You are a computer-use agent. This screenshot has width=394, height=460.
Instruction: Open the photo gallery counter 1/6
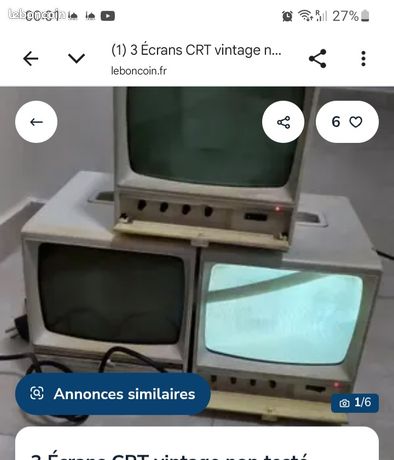pos(355,402)
